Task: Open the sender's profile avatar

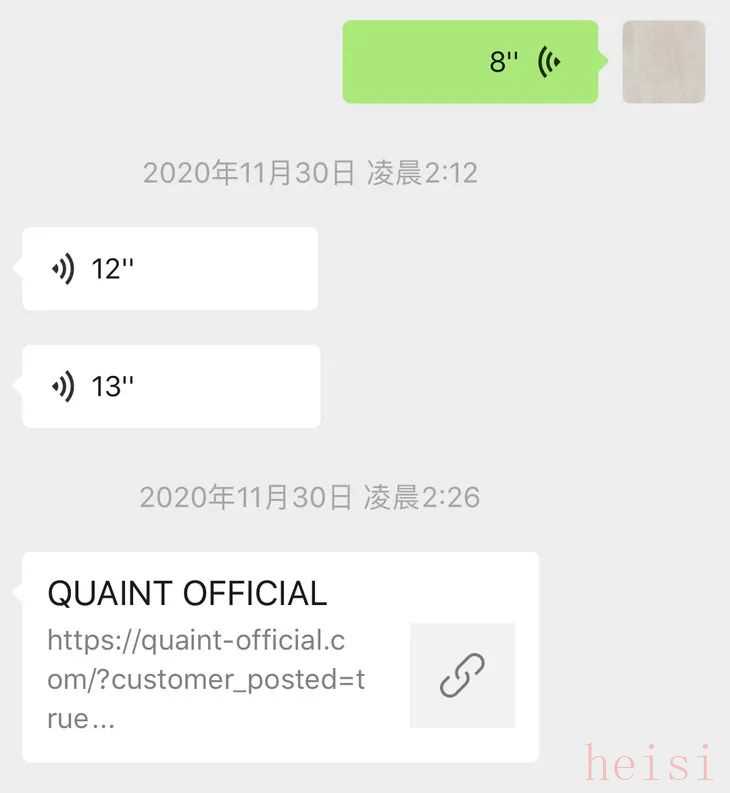Action: point(663,62)
